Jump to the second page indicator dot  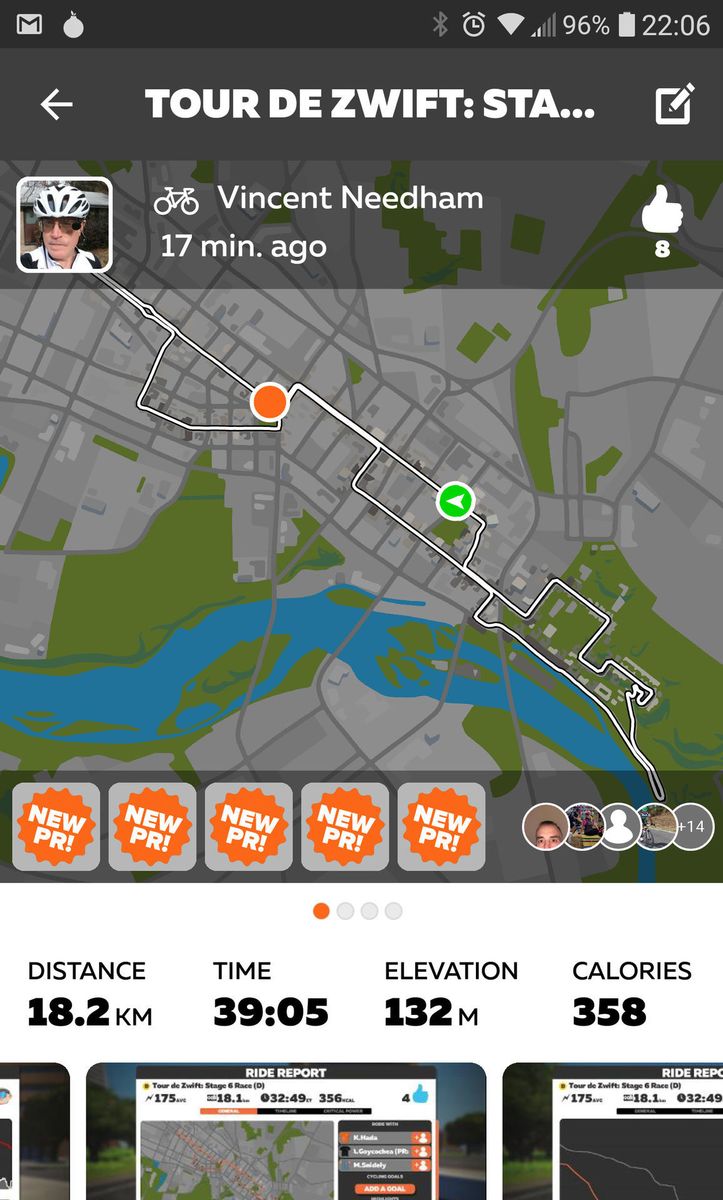click(346, 911)
